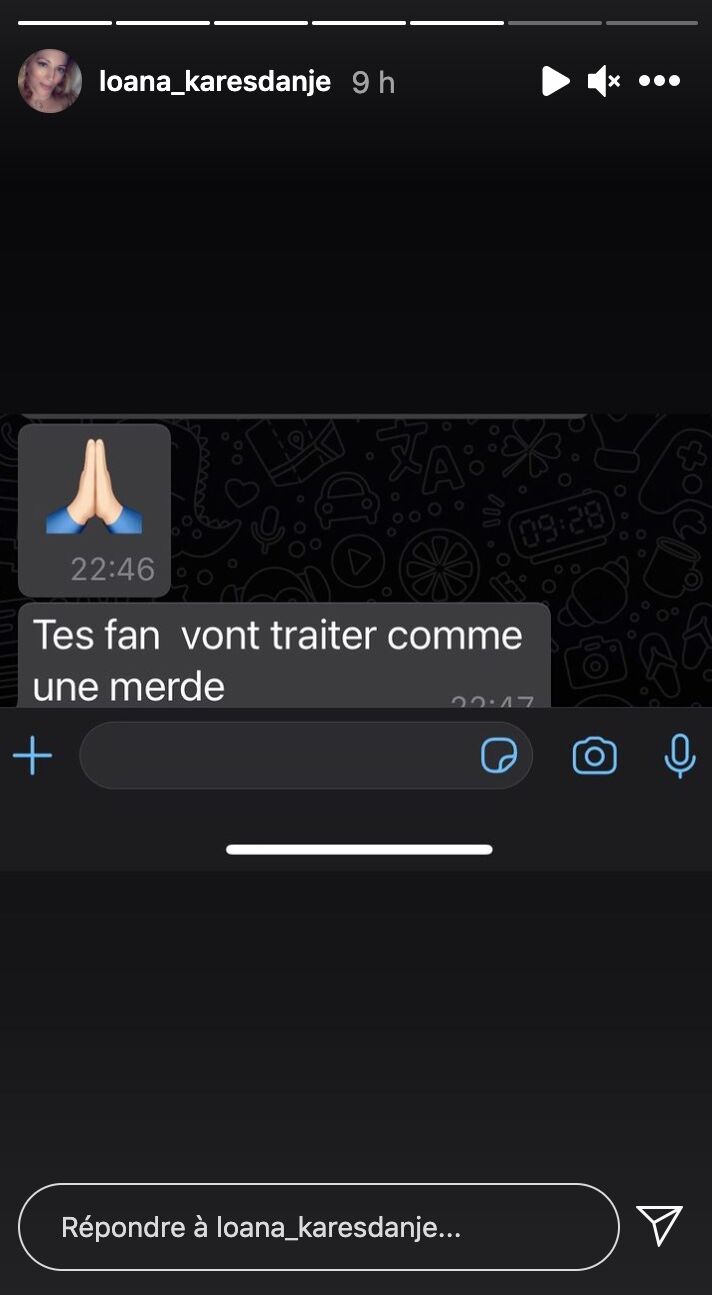Image resolution: width=712 pixels, height=1295 pixels.
Task: Open loana_karesdanje's profile picture
Action: [x=50, y=81]
